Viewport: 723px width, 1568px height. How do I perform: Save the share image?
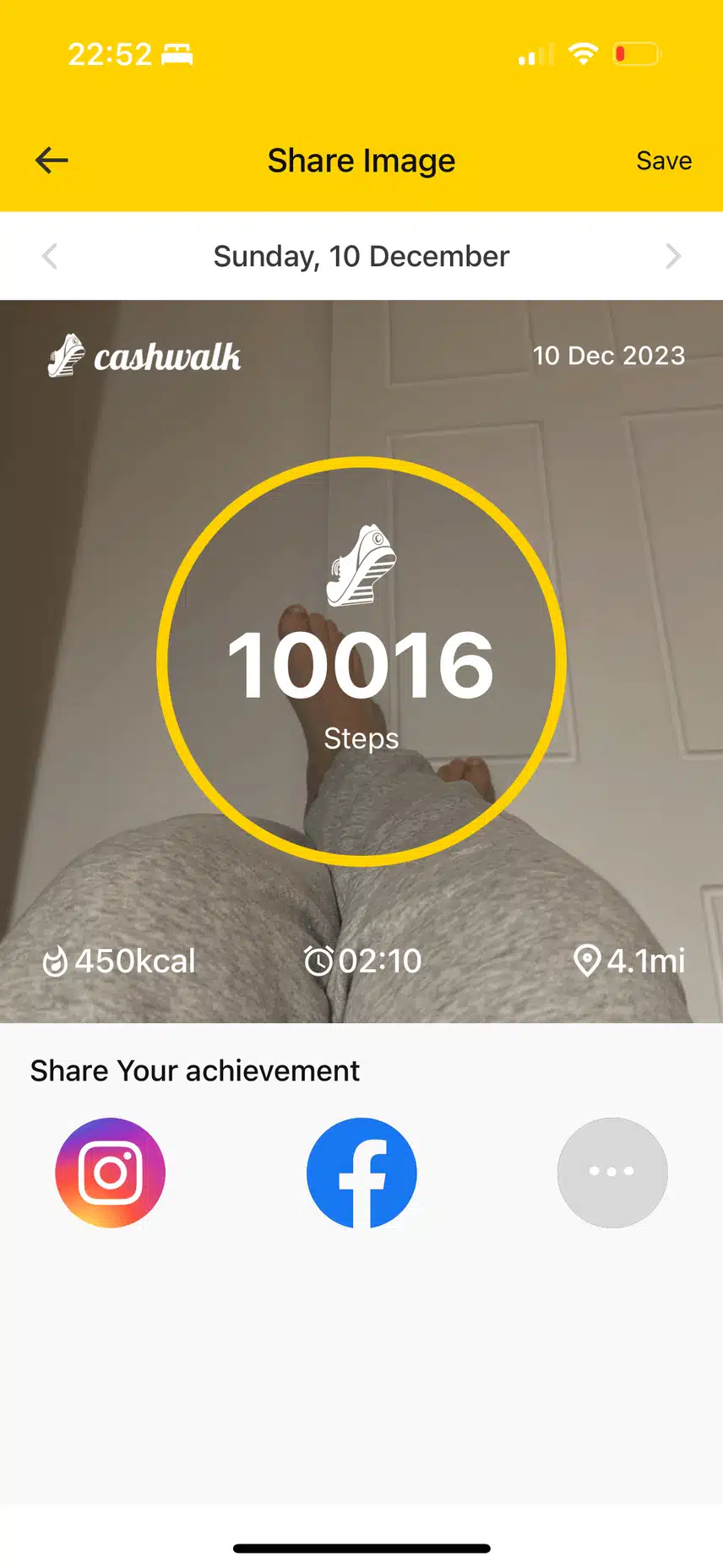click(x=664, y=161)
